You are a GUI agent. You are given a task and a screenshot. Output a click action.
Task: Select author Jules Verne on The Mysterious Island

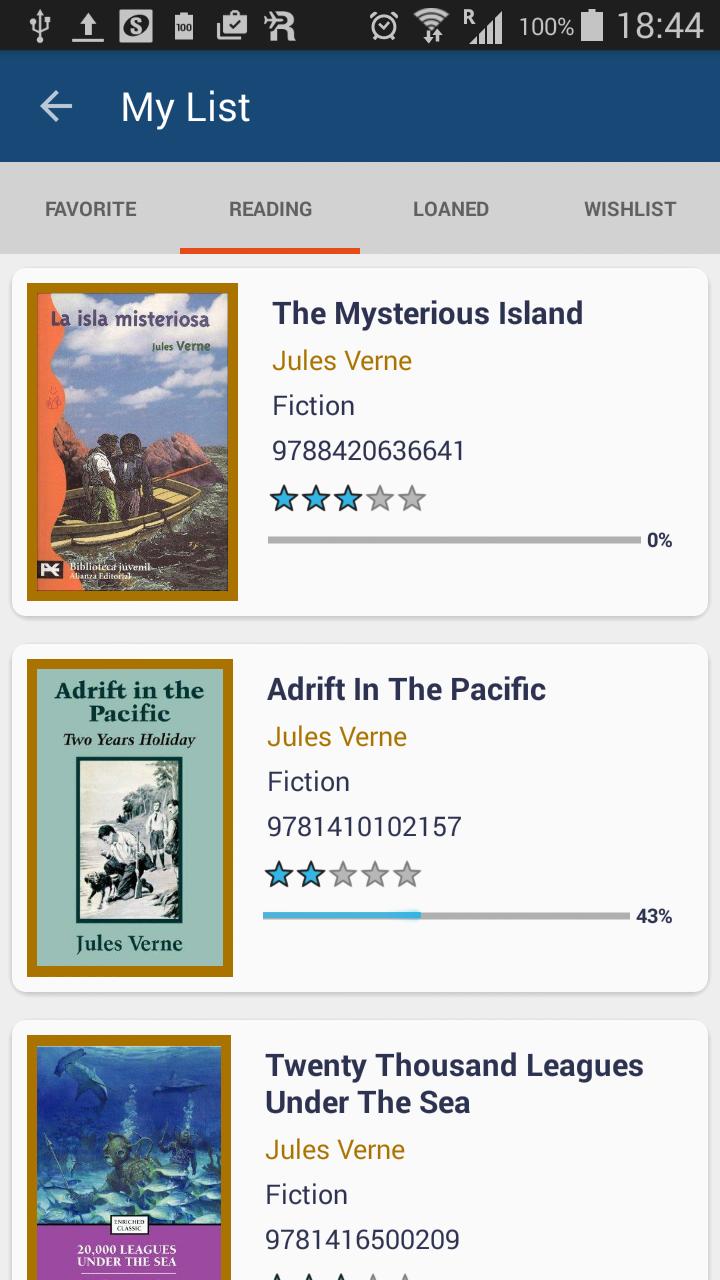(341, 360)
